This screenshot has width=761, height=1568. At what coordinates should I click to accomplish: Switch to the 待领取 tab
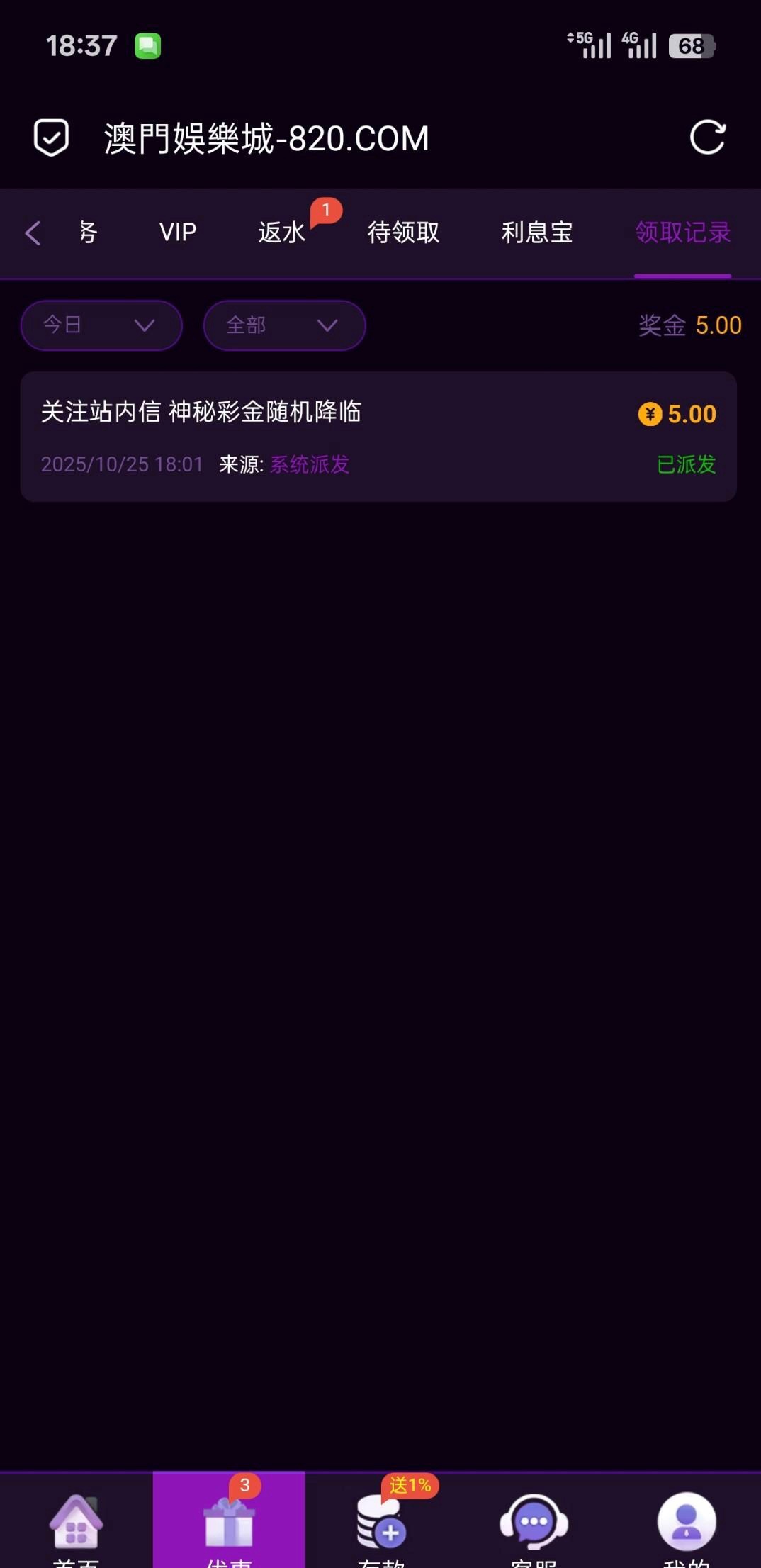click(x=403, y=233)
